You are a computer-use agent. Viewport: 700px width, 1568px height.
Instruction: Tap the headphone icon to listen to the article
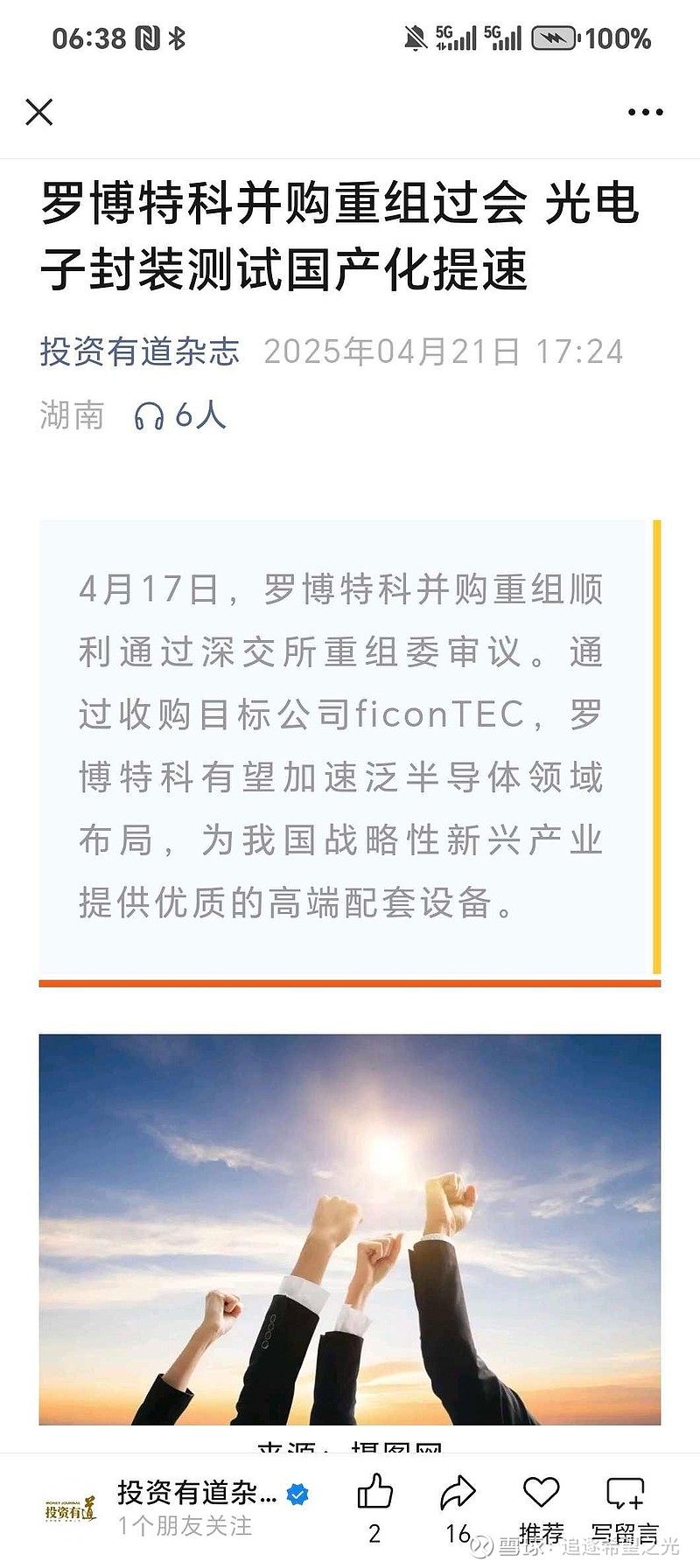[x=149, y=415]
